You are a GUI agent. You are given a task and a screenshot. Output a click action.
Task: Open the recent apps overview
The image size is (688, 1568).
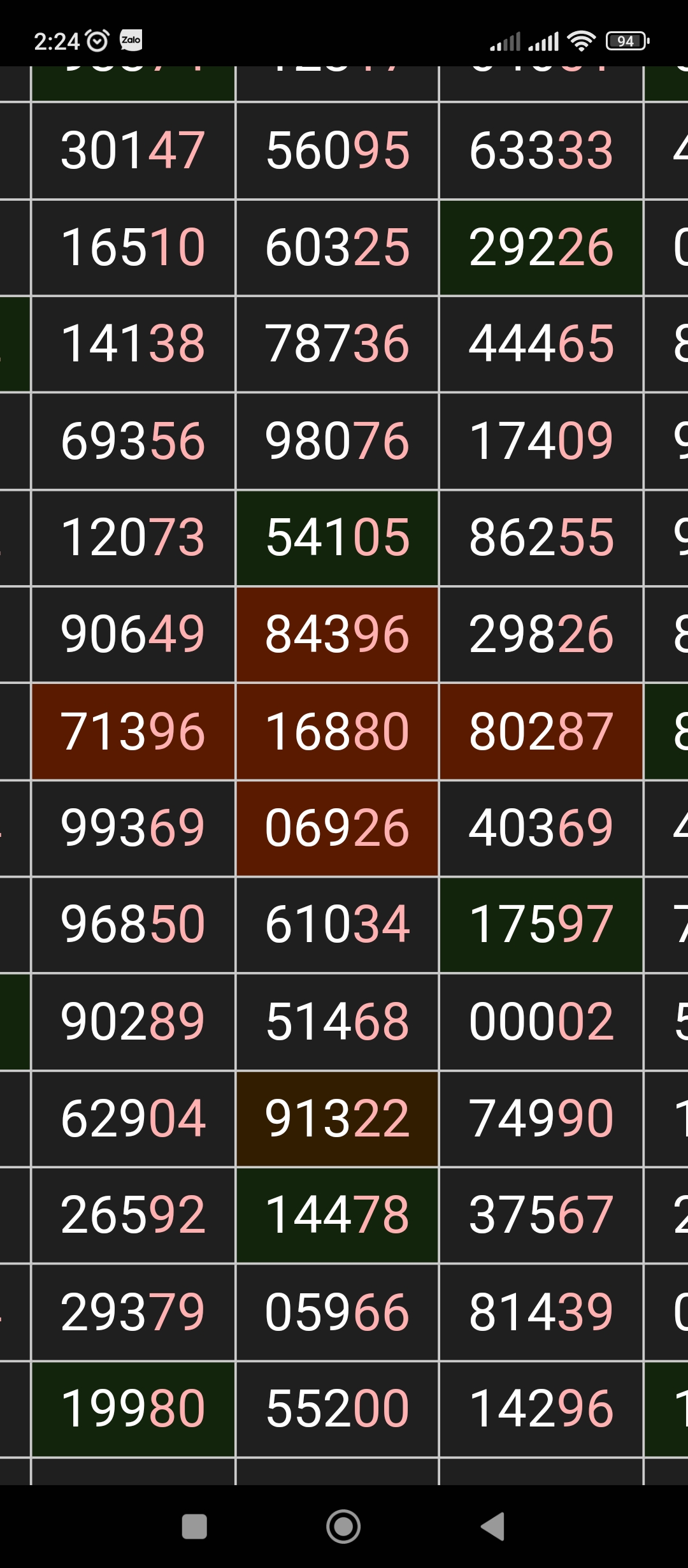[x=194, y=1527]
